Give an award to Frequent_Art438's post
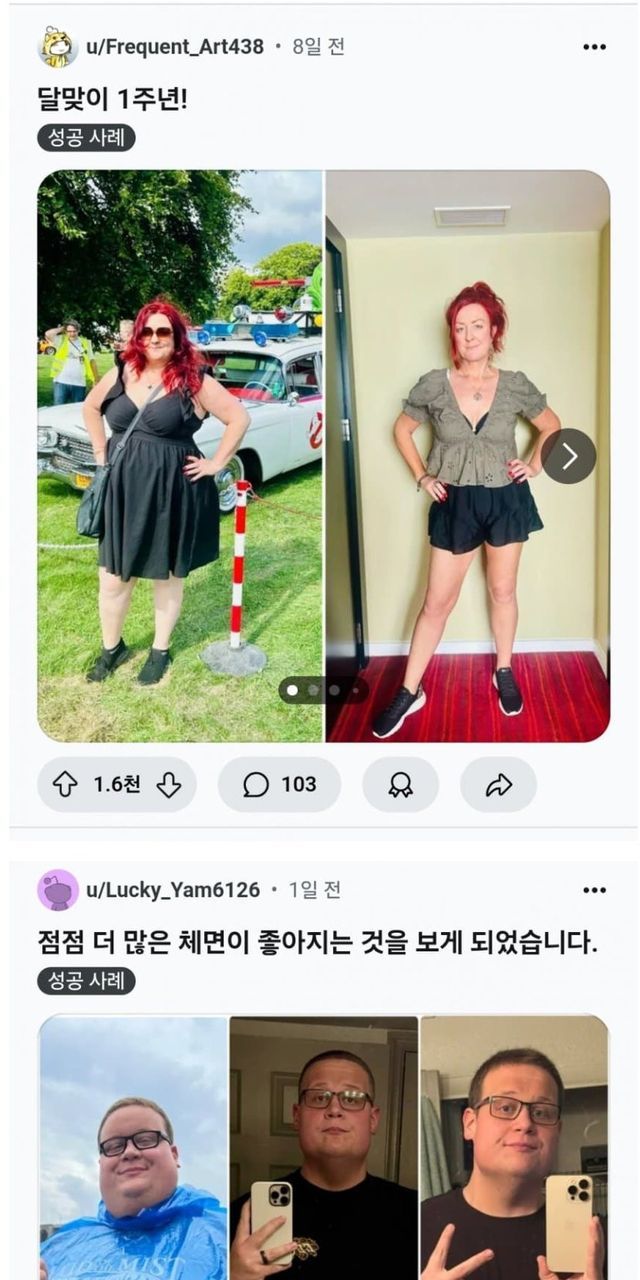Screen dimensions: 640x1280 coord(400,785)
